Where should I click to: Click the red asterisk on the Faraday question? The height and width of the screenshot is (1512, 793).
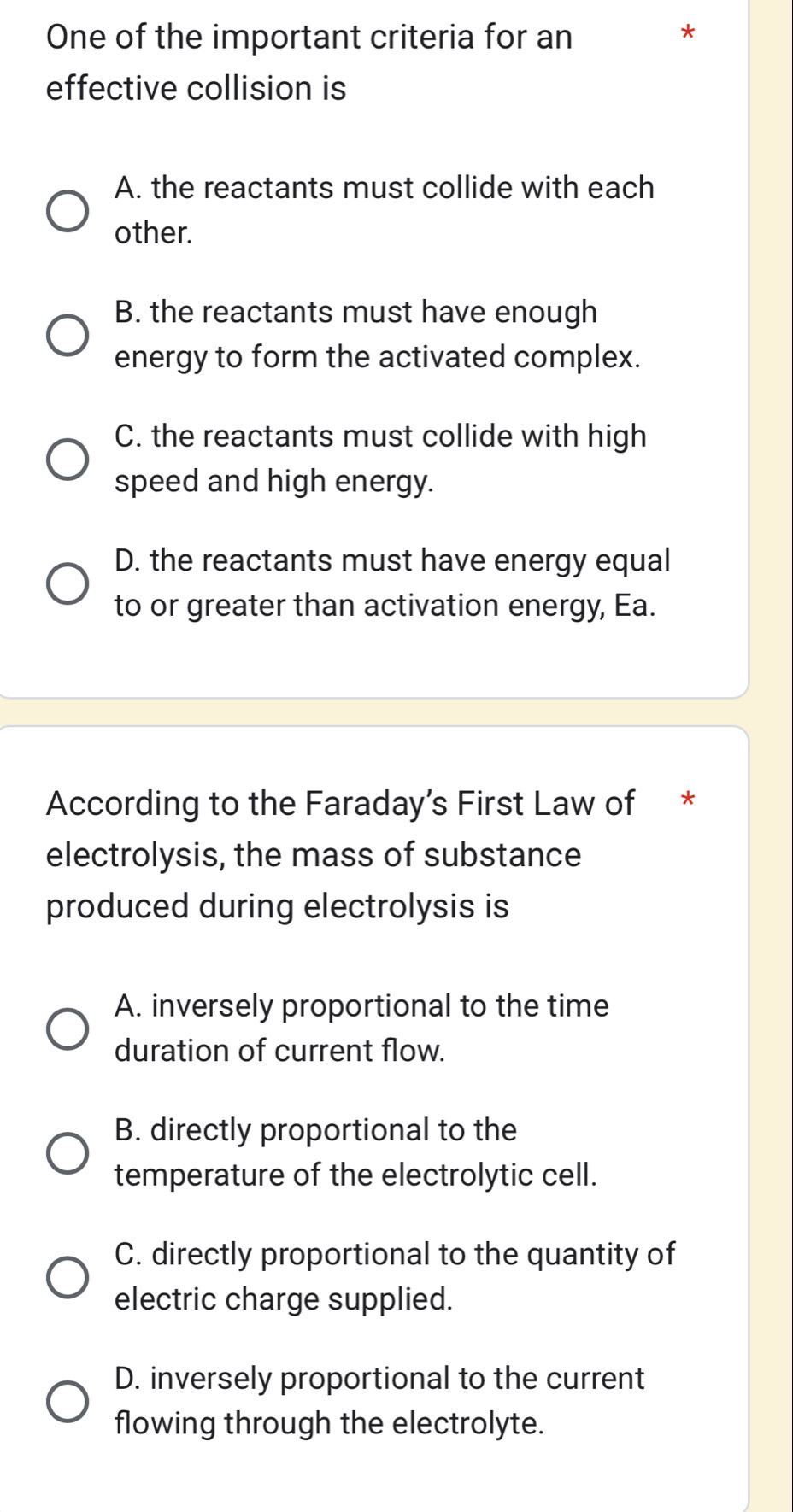pyautogui.click(x=689, y=800)
